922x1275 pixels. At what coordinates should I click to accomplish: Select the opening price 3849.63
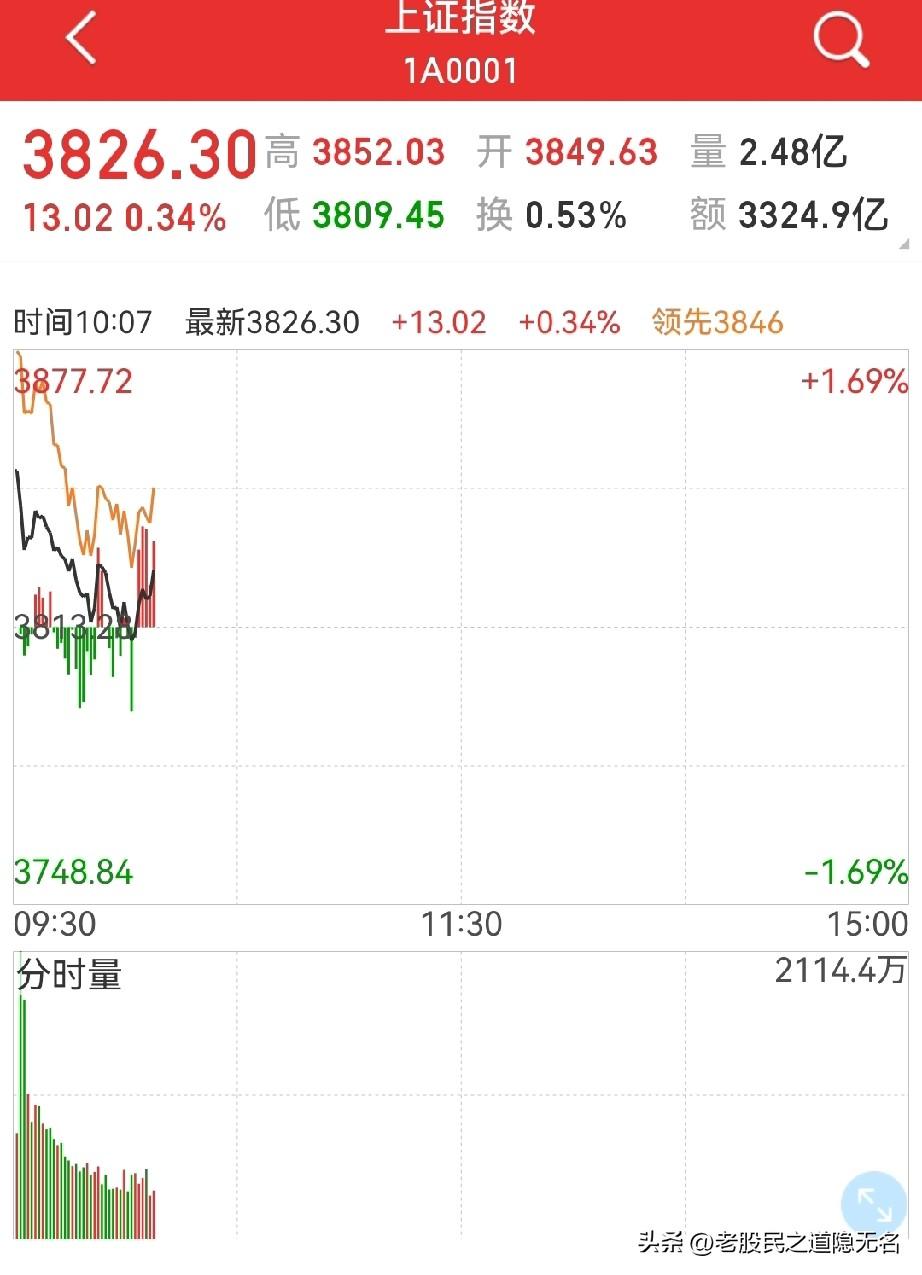click(x=590, y=152)
